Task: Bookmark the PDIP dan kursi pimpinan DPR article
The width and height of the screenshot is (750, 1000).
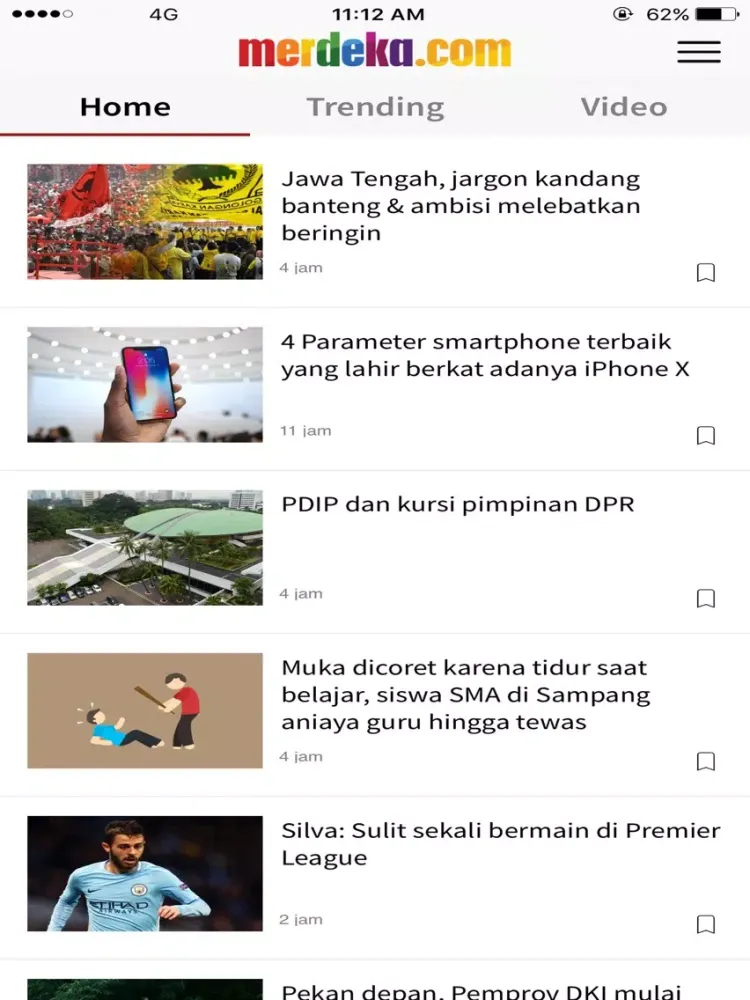Action: tap(706, 598)
